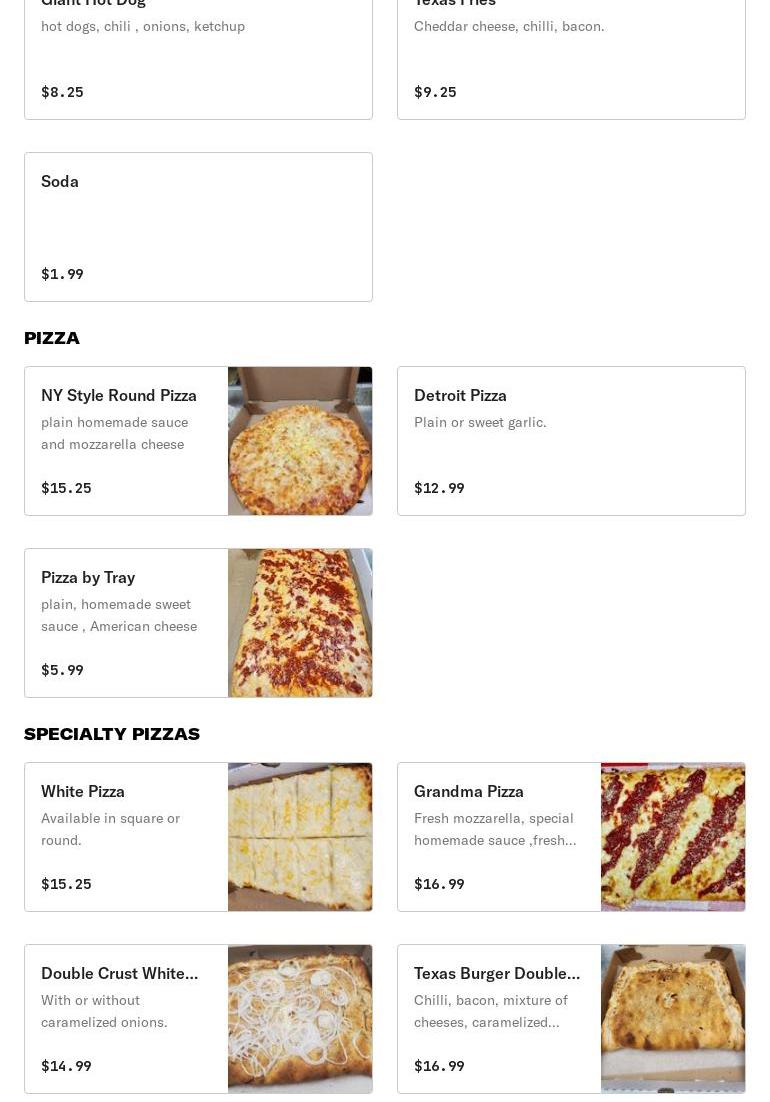Screen dimensions: 770x1102
Task: Select the Texas Burger Double card
Action: tap(571, 1018)
